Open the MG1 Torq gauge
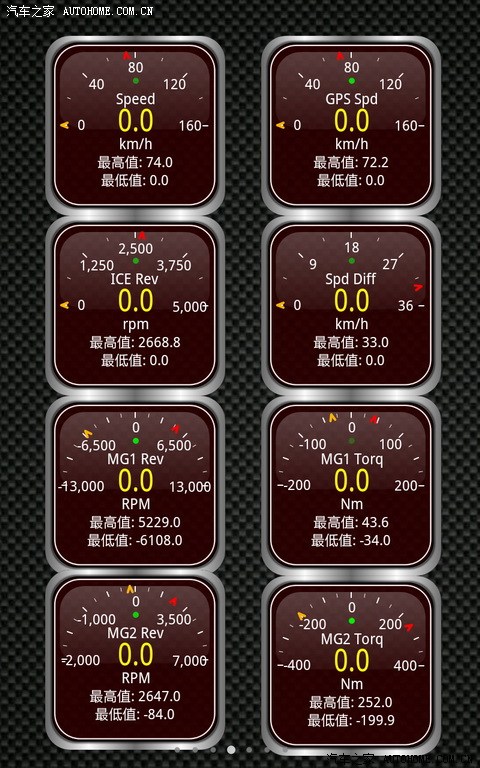The width and height of the screenshot is (480, 768). pos(351,485)
